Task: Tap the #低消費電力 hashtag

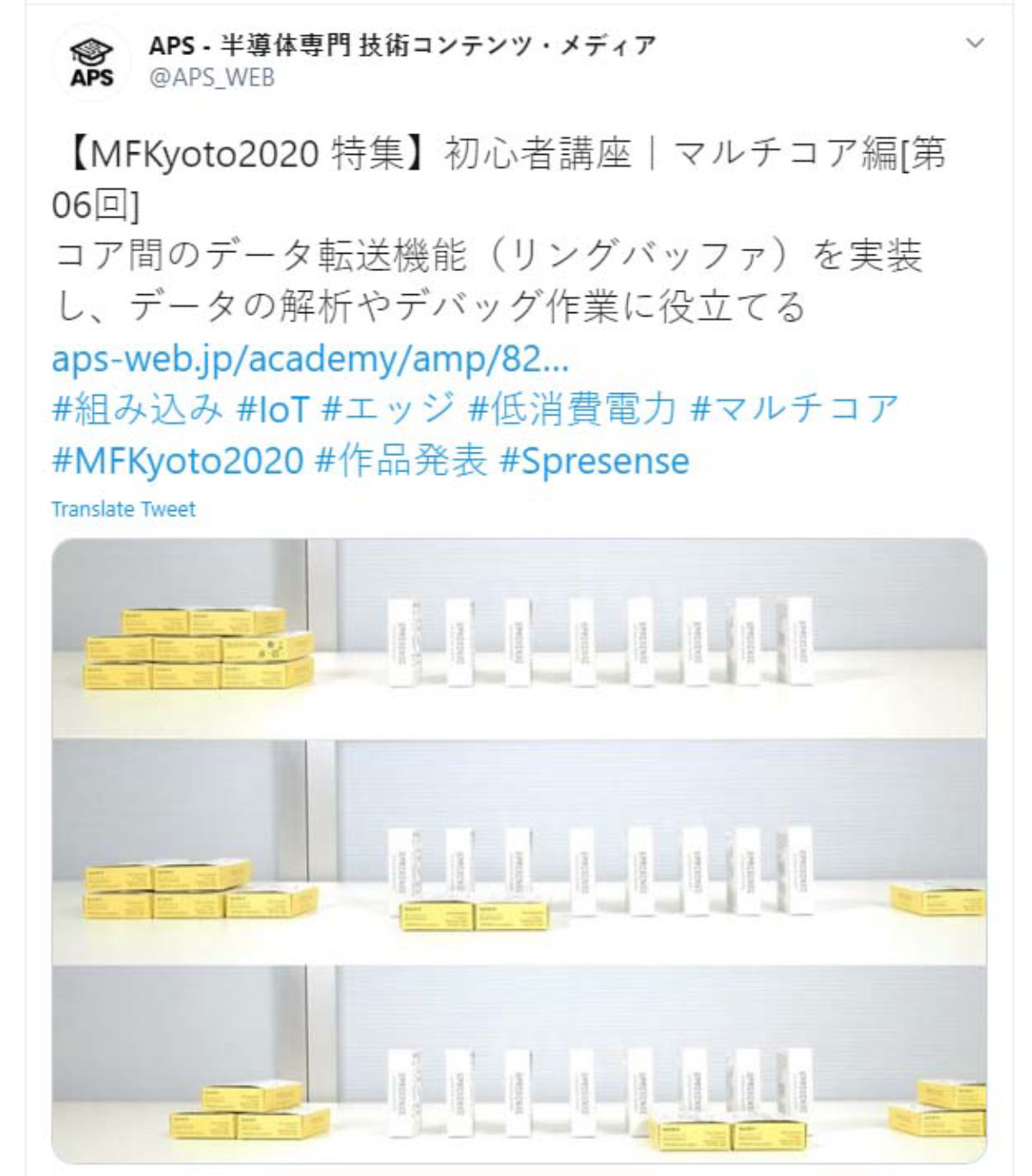Action: pyautogui.click(x=573, y=409)
